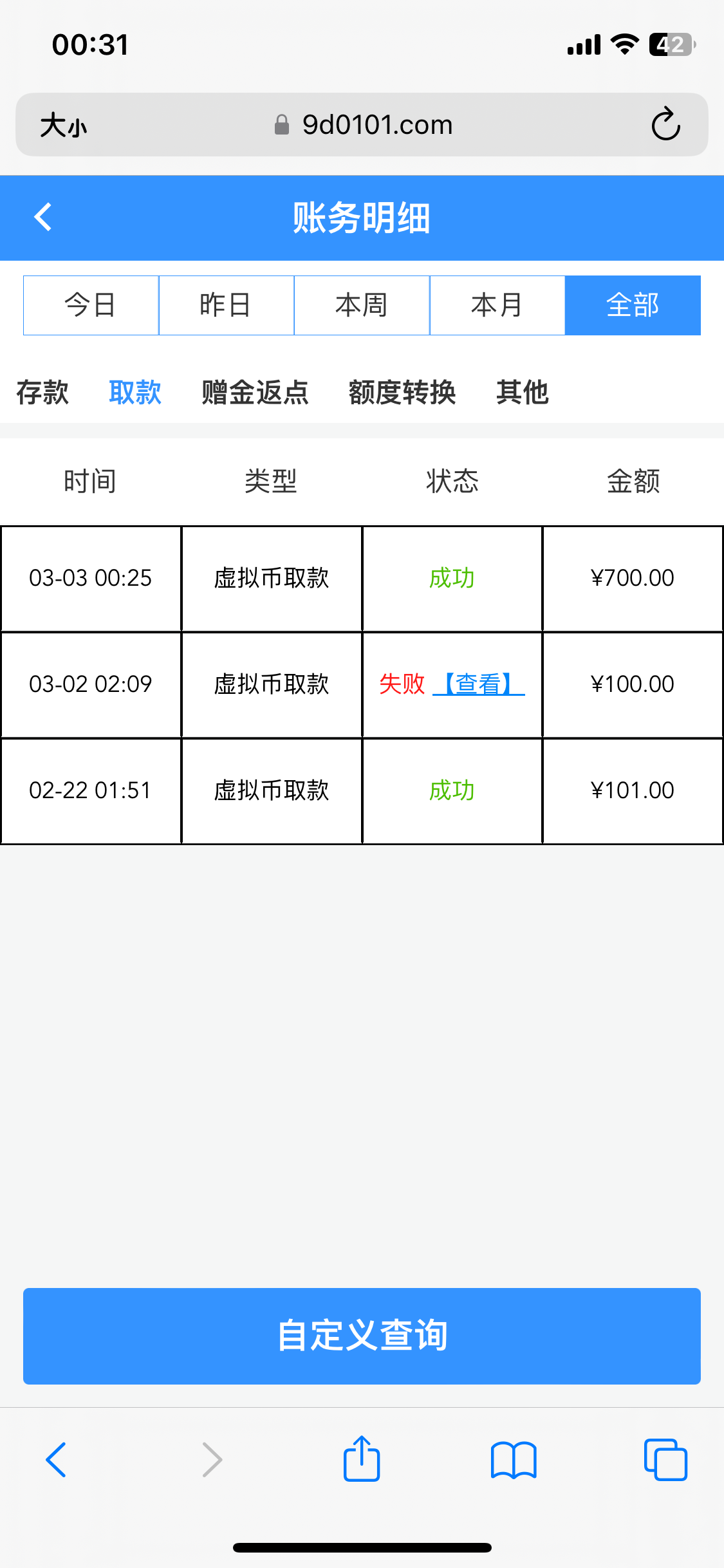The width and height of the screenshot is (724, 1568).
Task: Select the 本月 date filter
Action: [497, 305]
